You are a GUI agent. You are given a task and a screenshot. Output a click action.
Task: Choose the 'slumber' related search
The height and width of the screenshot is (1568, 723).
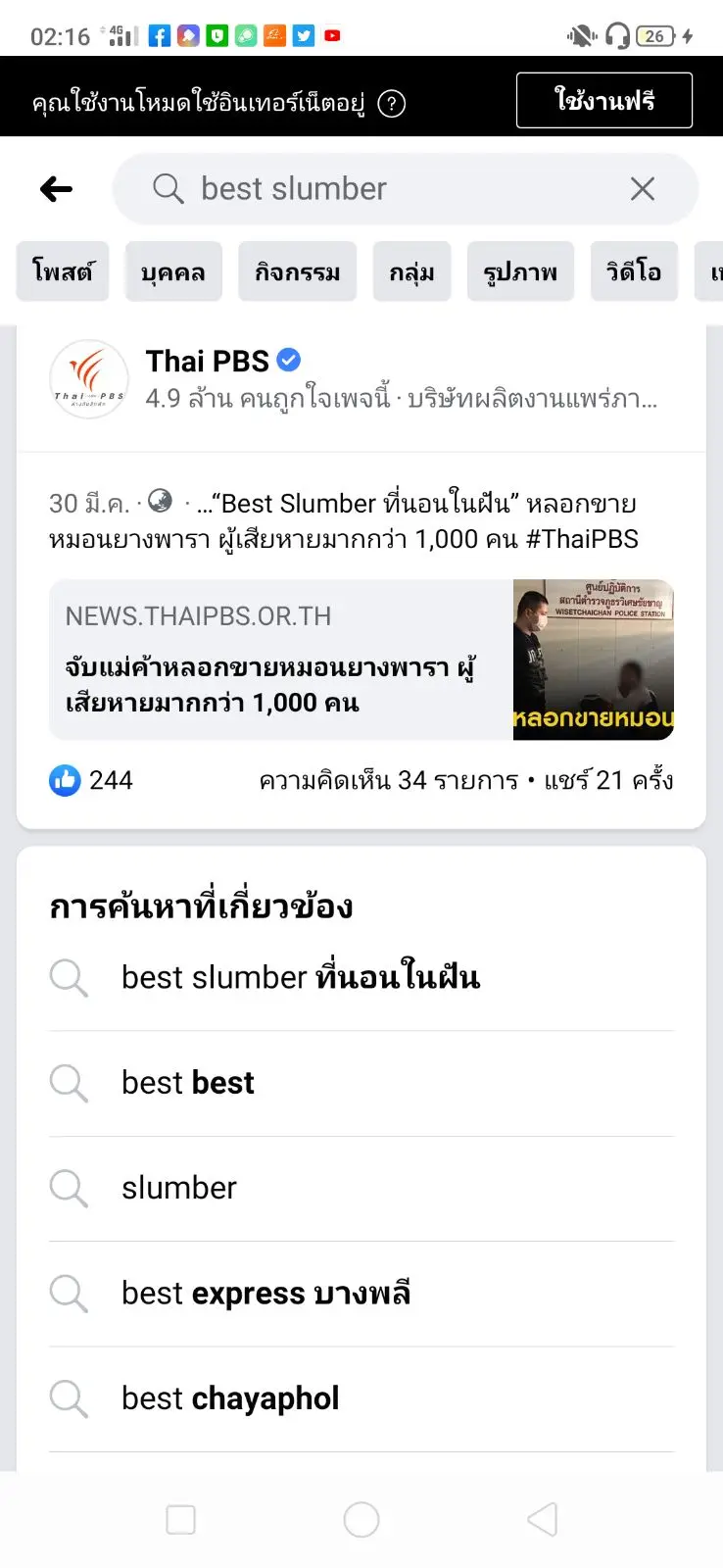179,1188
